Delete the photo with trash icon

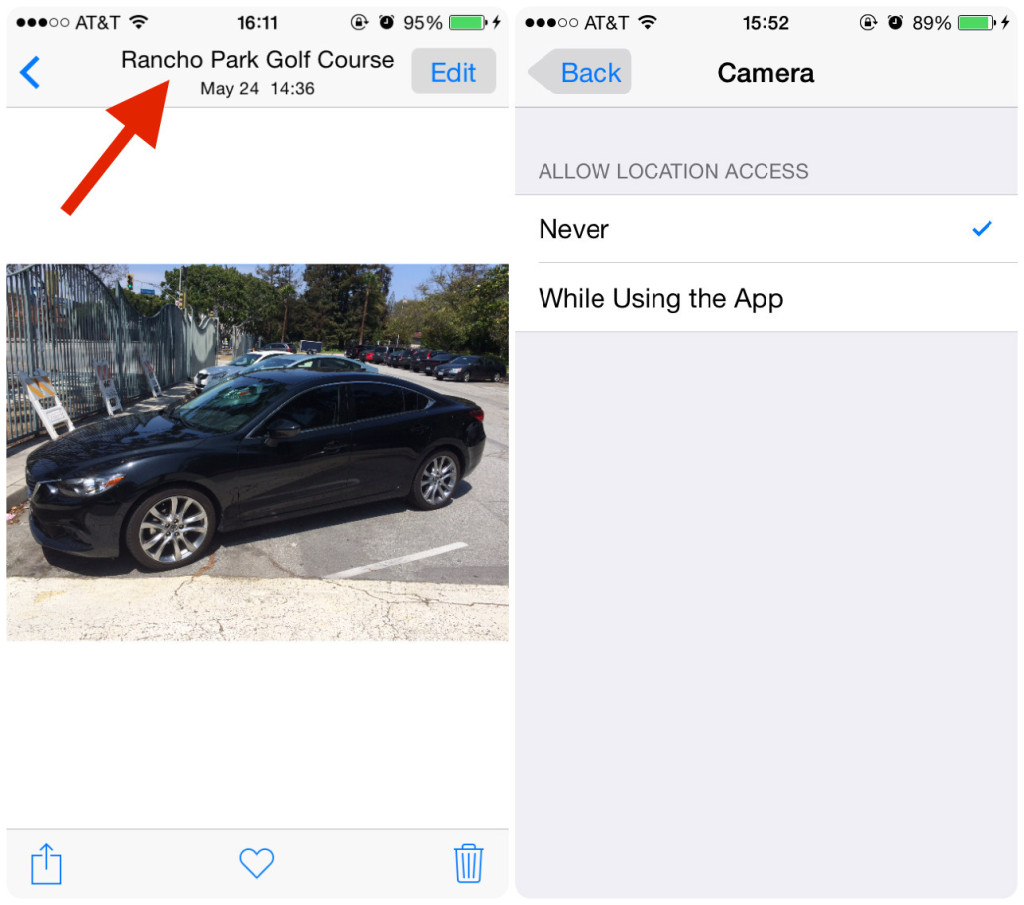[468, 862]
